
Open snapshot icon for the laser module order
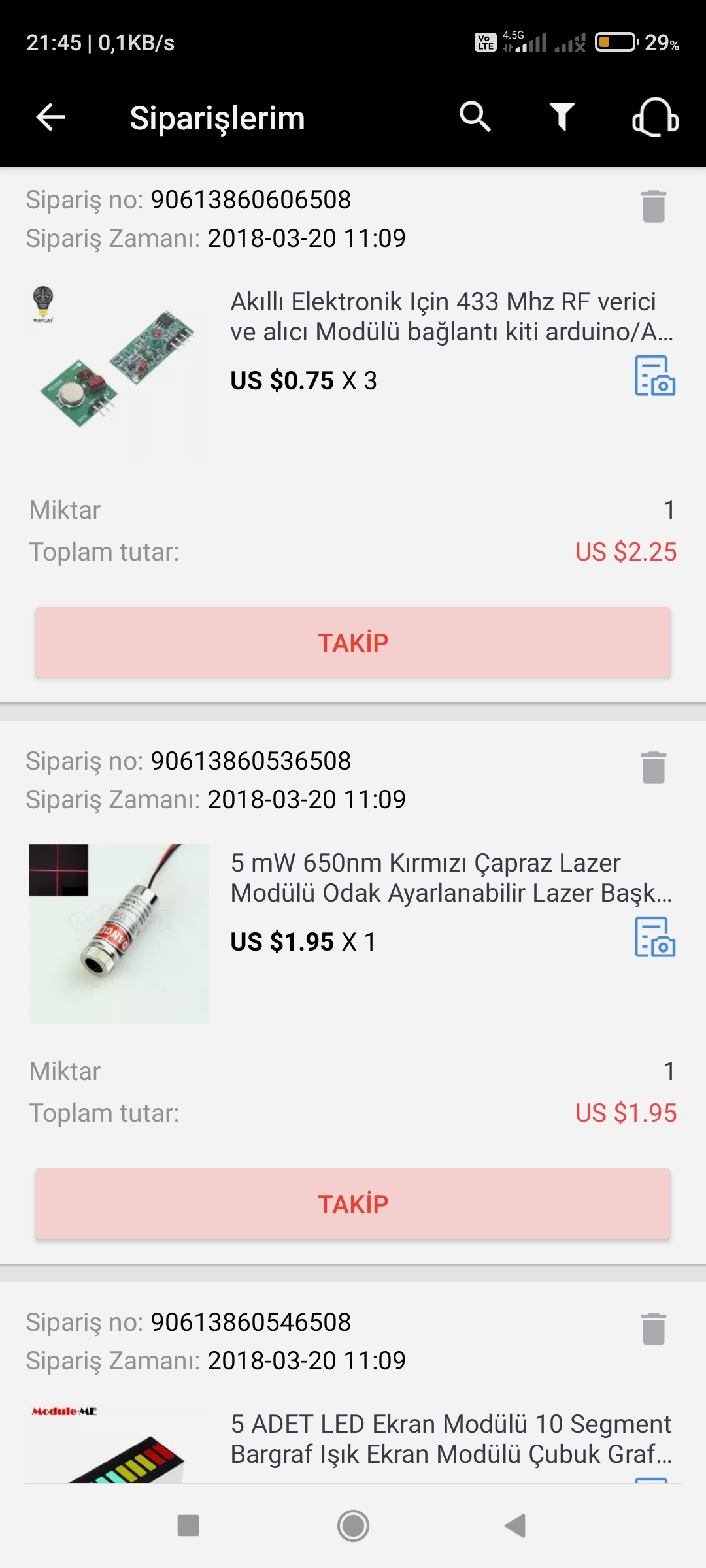point(654,937)
